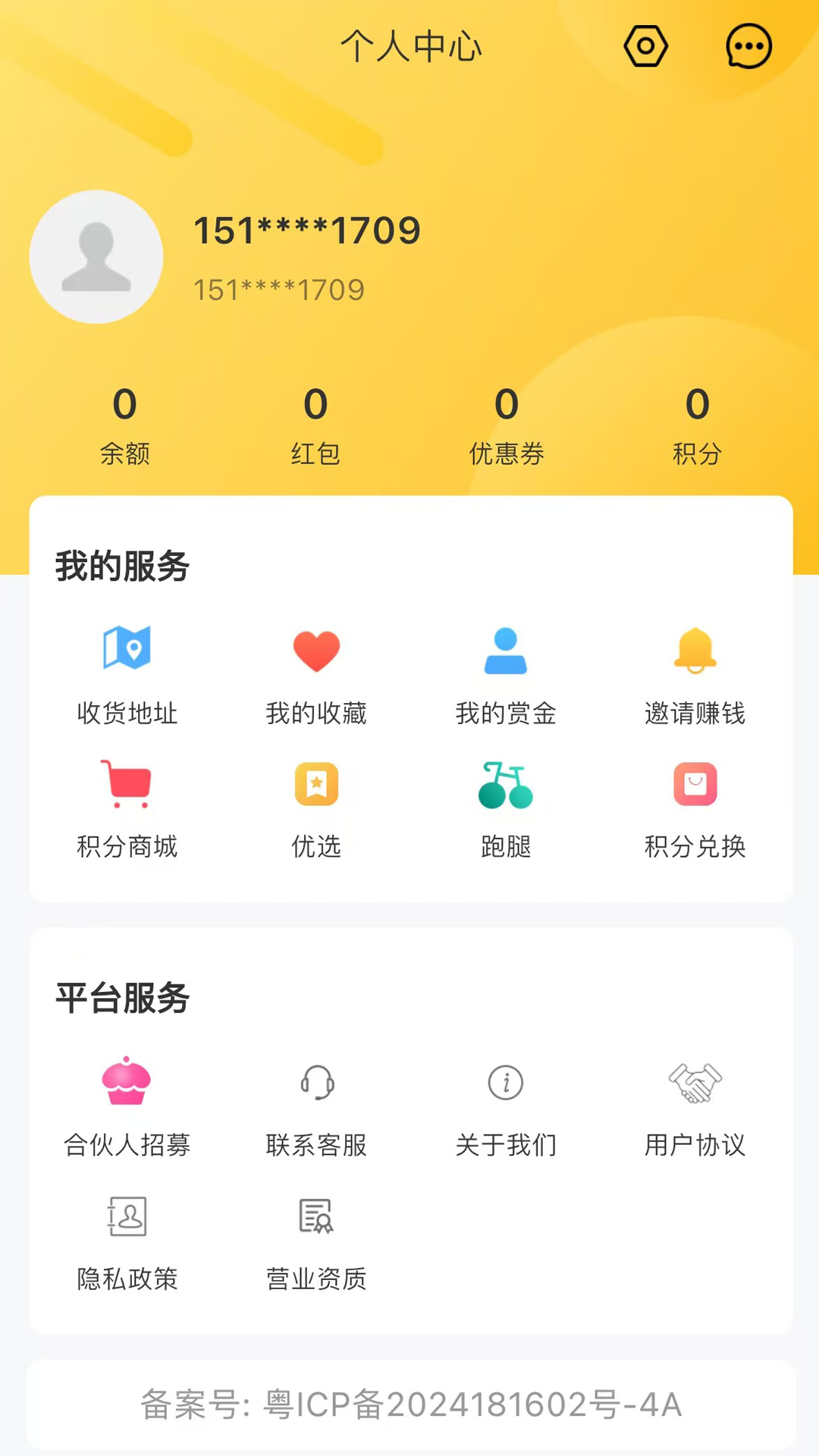
Task: Open the 优选 service
Action: point(316,808)
